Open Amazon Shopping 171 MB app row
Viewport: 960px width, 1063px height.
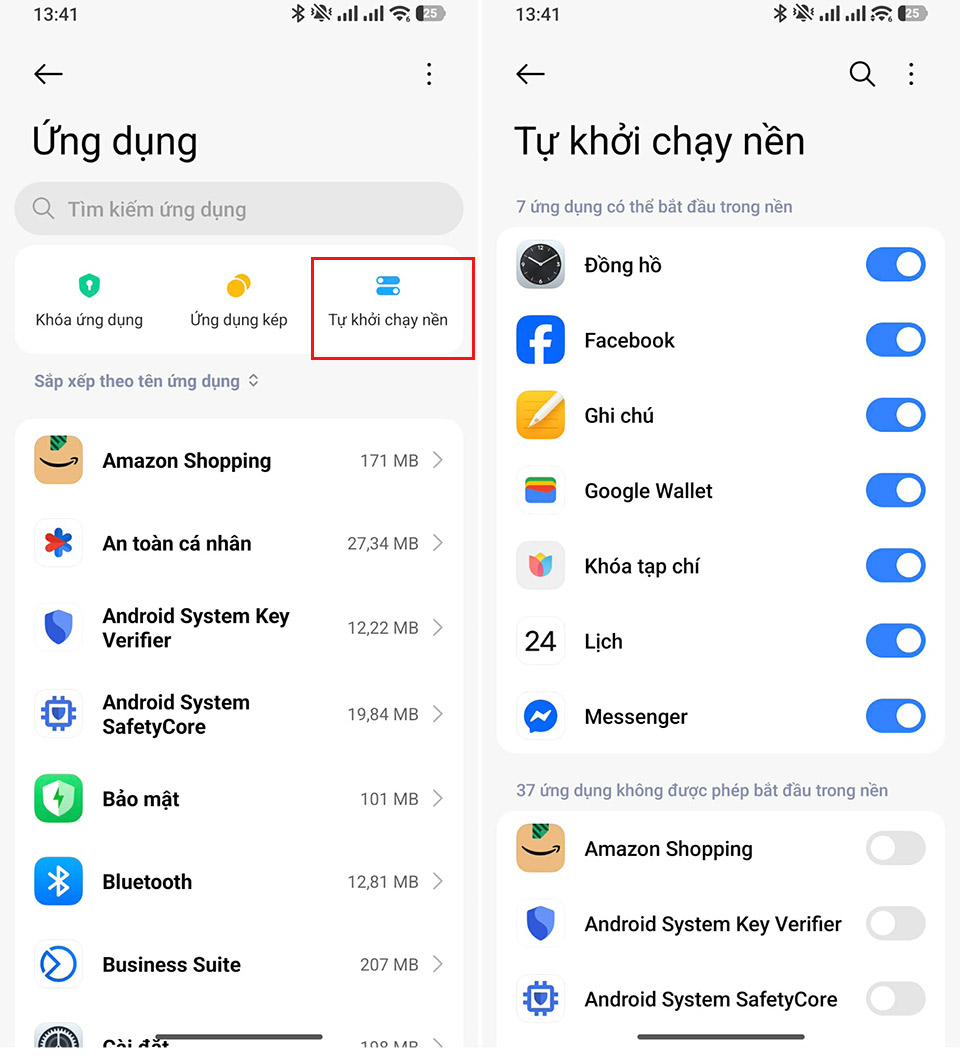point(238,461)
